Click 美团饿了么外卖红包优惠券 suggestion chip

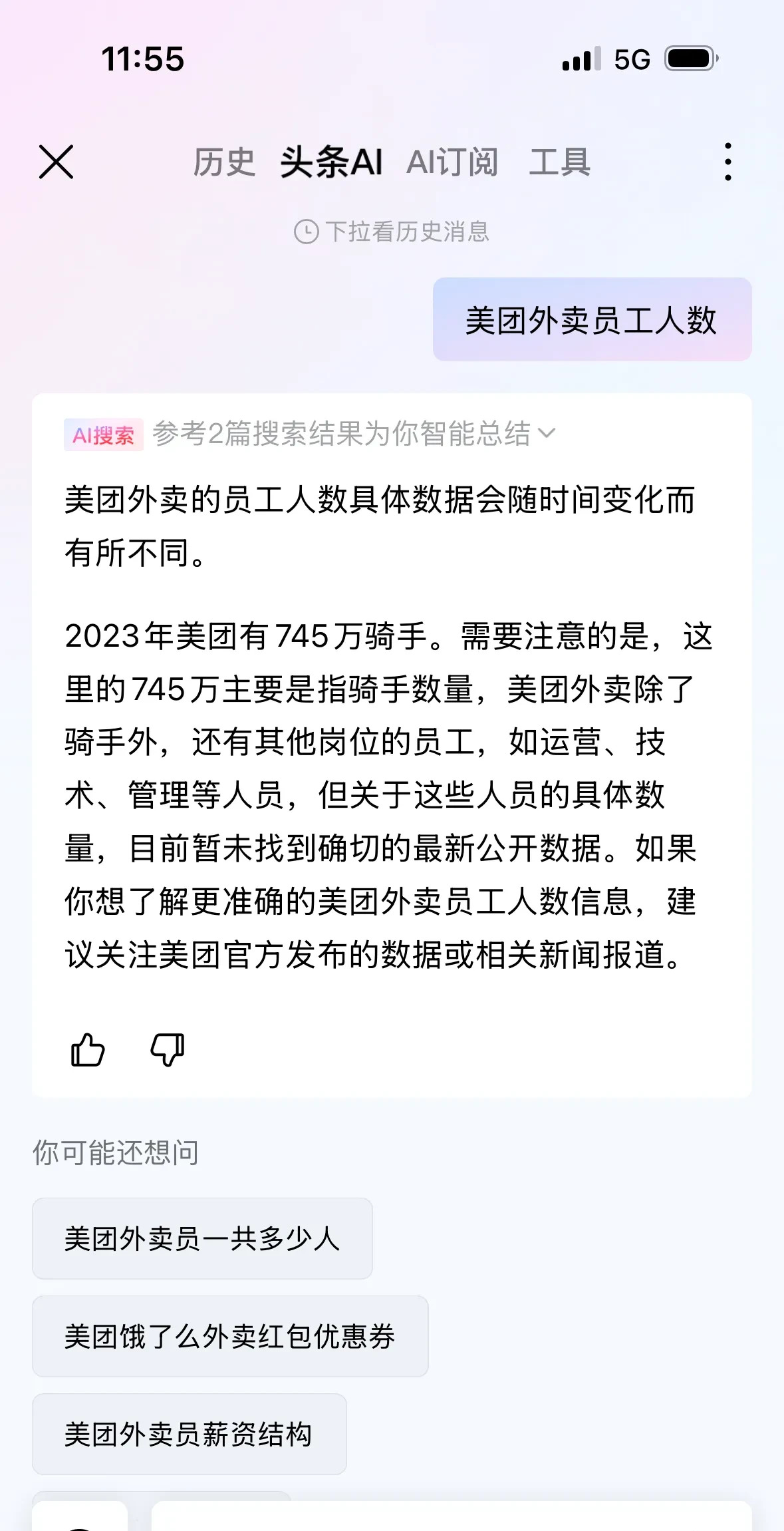point(229,1337)
